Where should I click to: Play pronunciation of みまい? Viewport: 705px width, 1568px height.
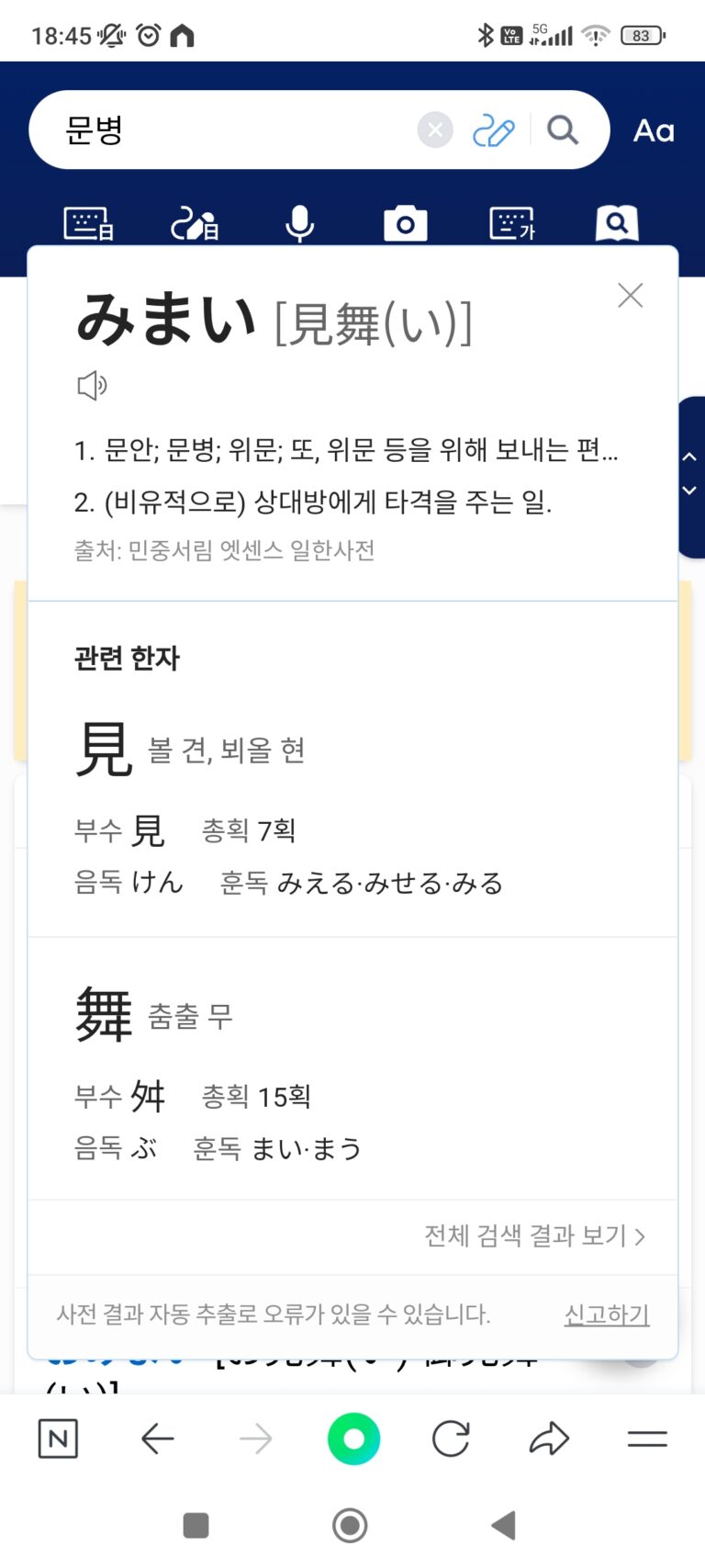point(92,386)
